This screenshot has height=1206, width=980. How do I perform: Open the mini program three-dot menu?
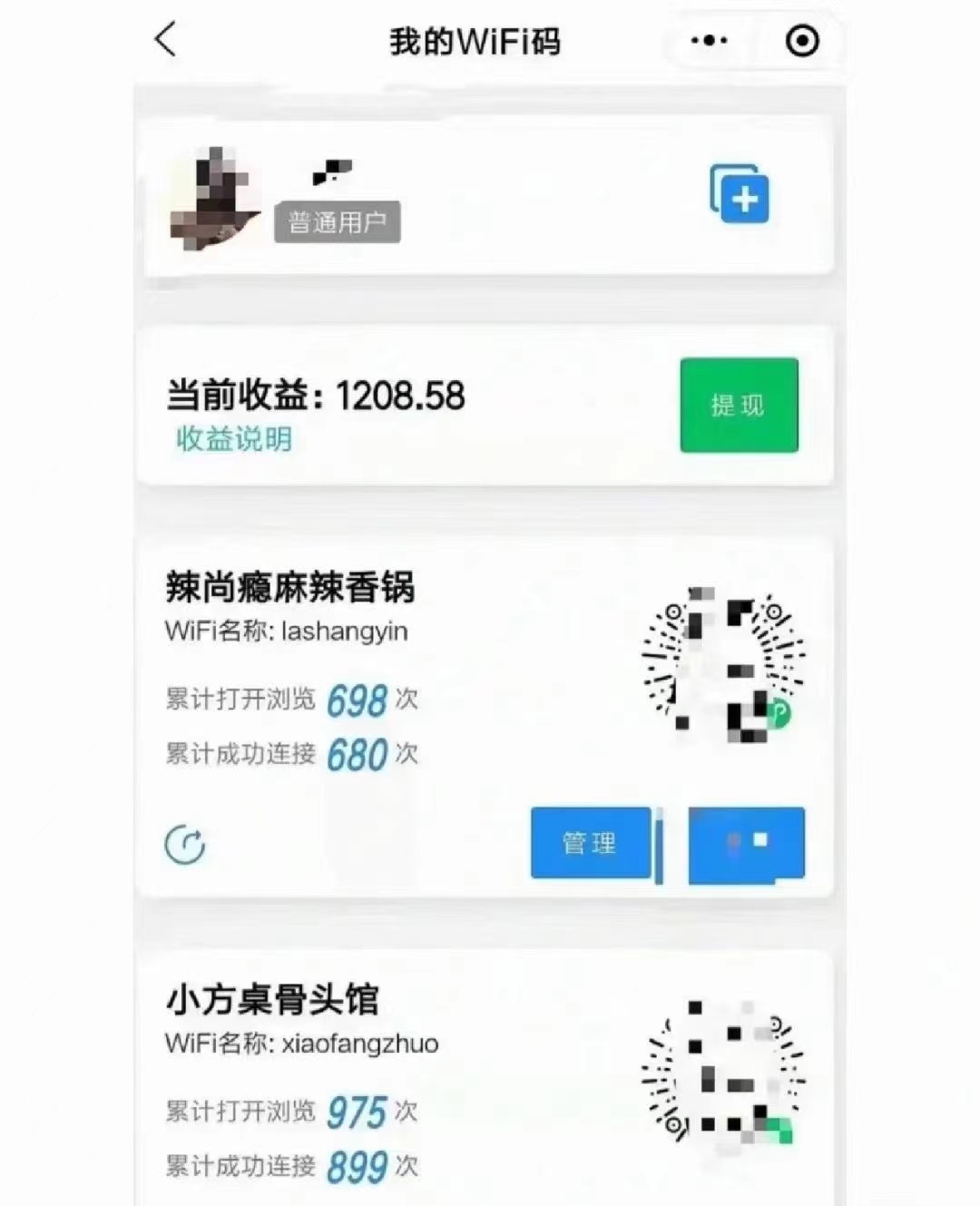[709, 41]
